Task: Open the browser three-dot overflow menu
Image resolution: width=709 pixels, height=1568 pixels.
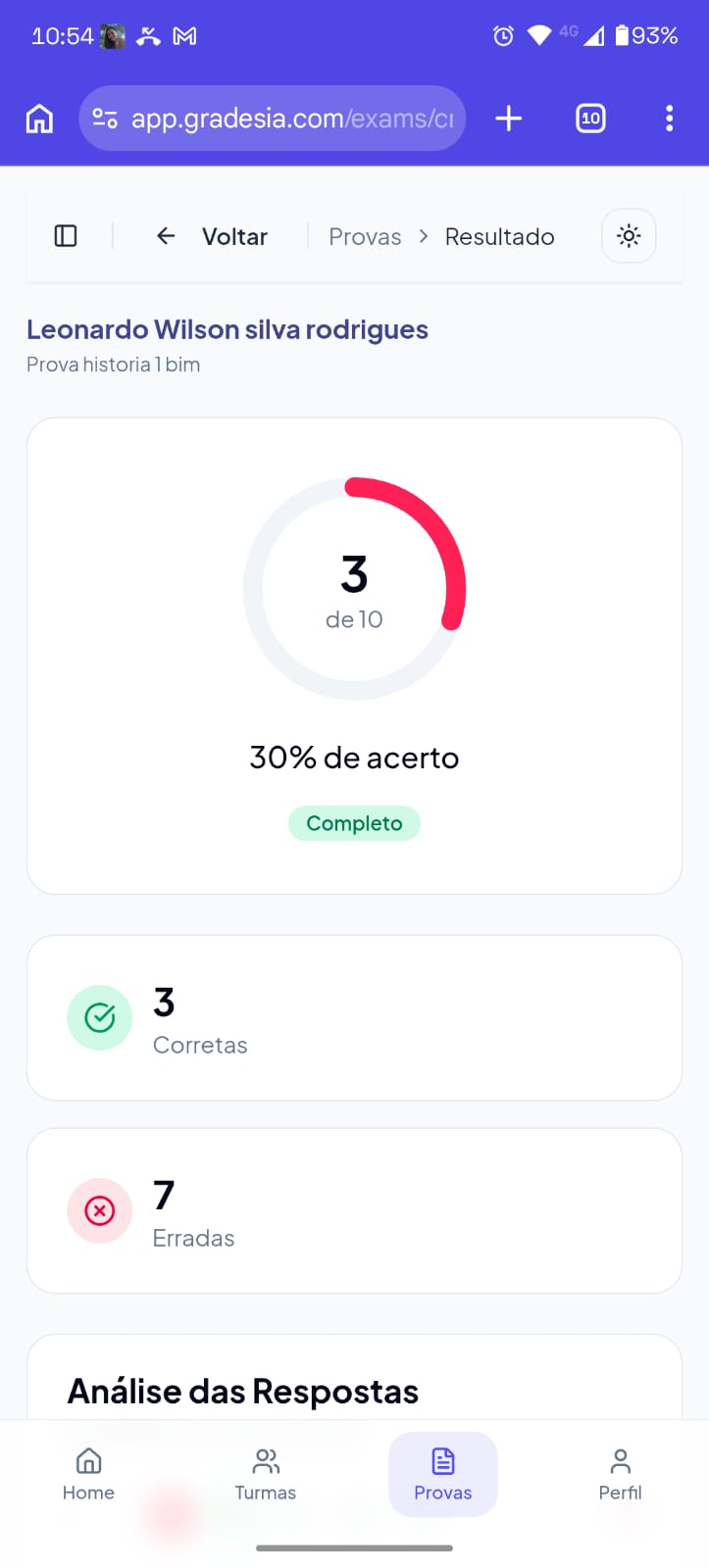Action: pyautogui.click(x=669, y=118)
